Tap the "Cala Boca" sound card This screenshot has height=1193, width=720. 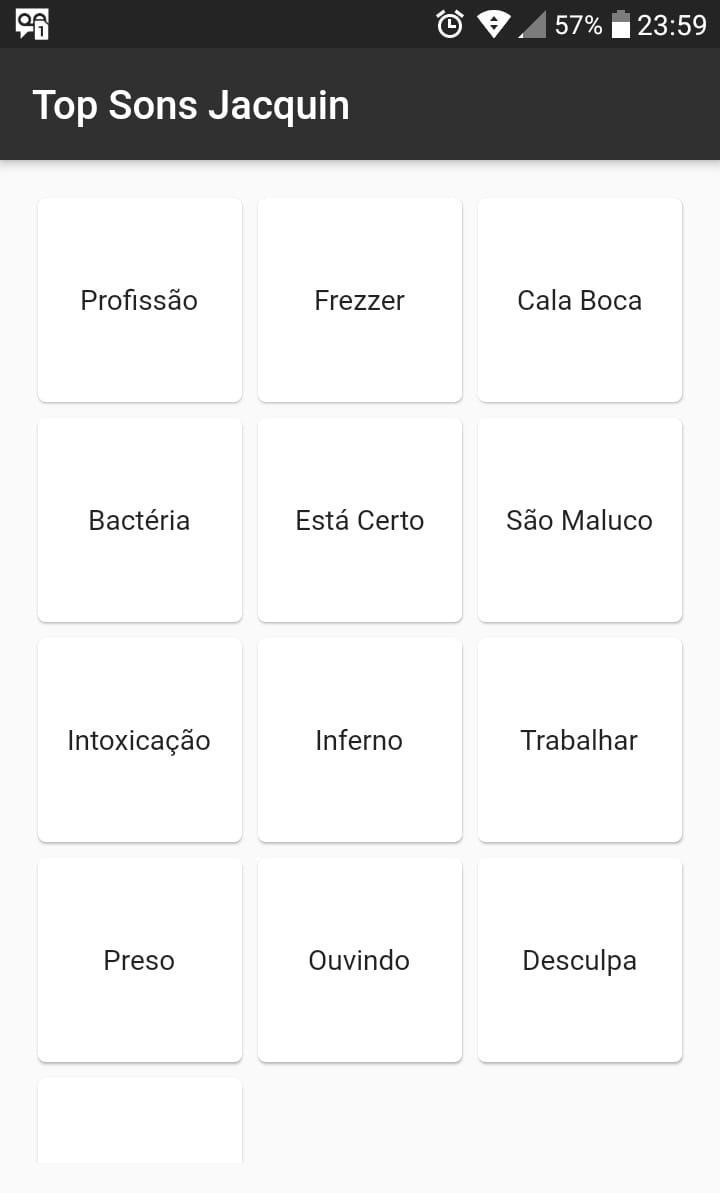tap(579, 300)
